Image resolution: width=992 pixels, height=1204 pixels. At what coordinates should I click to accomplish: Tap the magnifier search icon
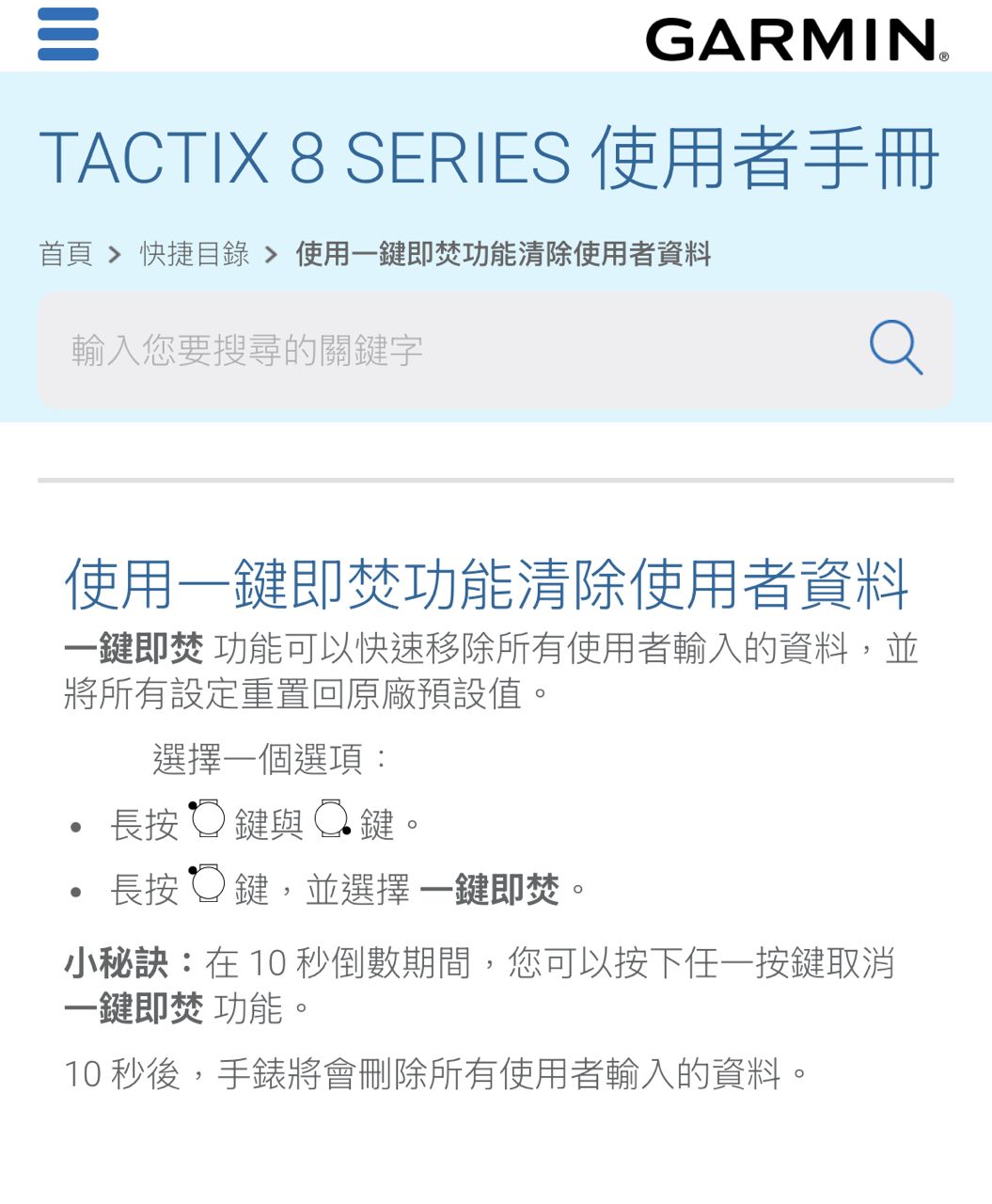point(895,348)
